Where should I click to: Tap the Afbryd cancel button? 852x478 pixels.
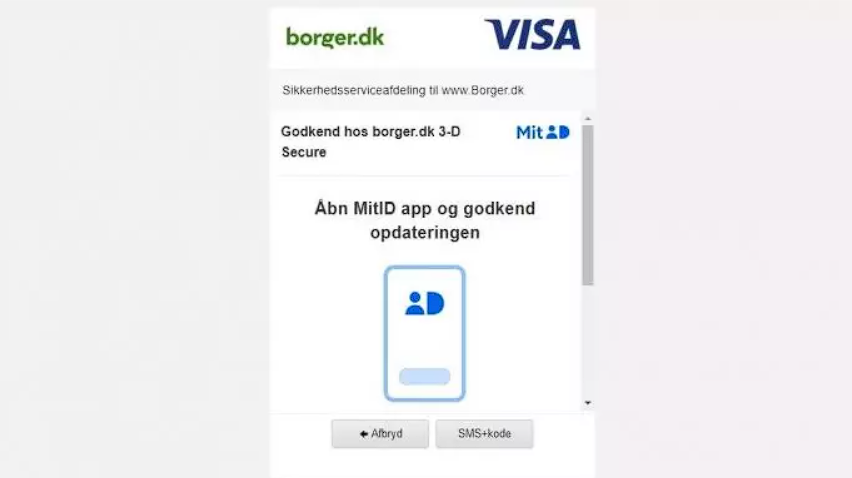pos(380,434)
